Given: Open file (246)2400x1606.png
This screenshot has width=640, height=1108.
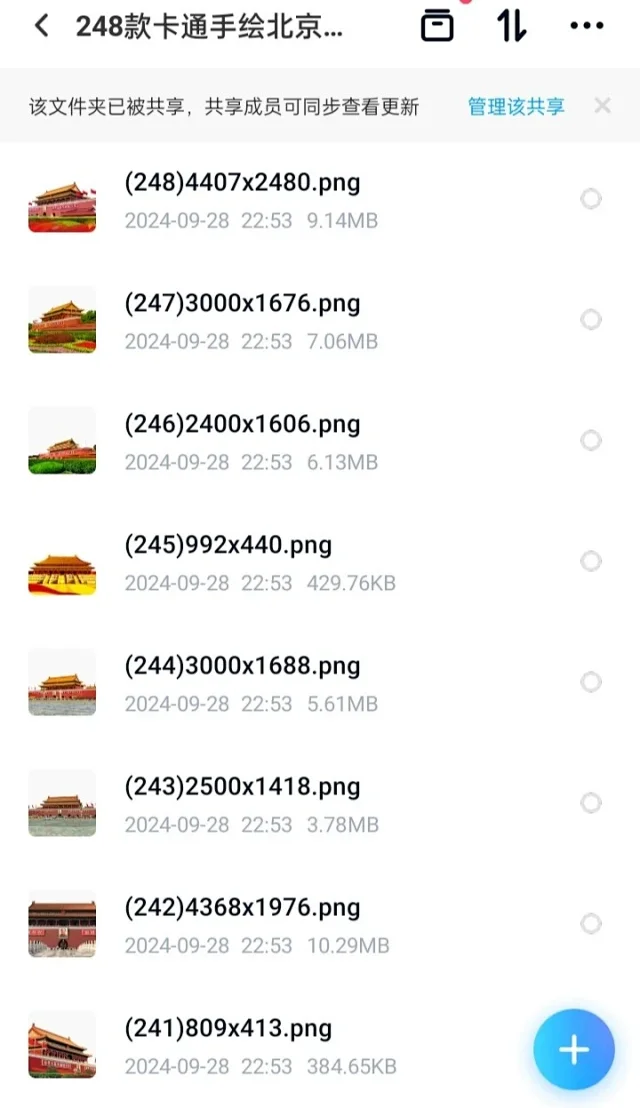Looking at the screenshot, I should point(242,425).
